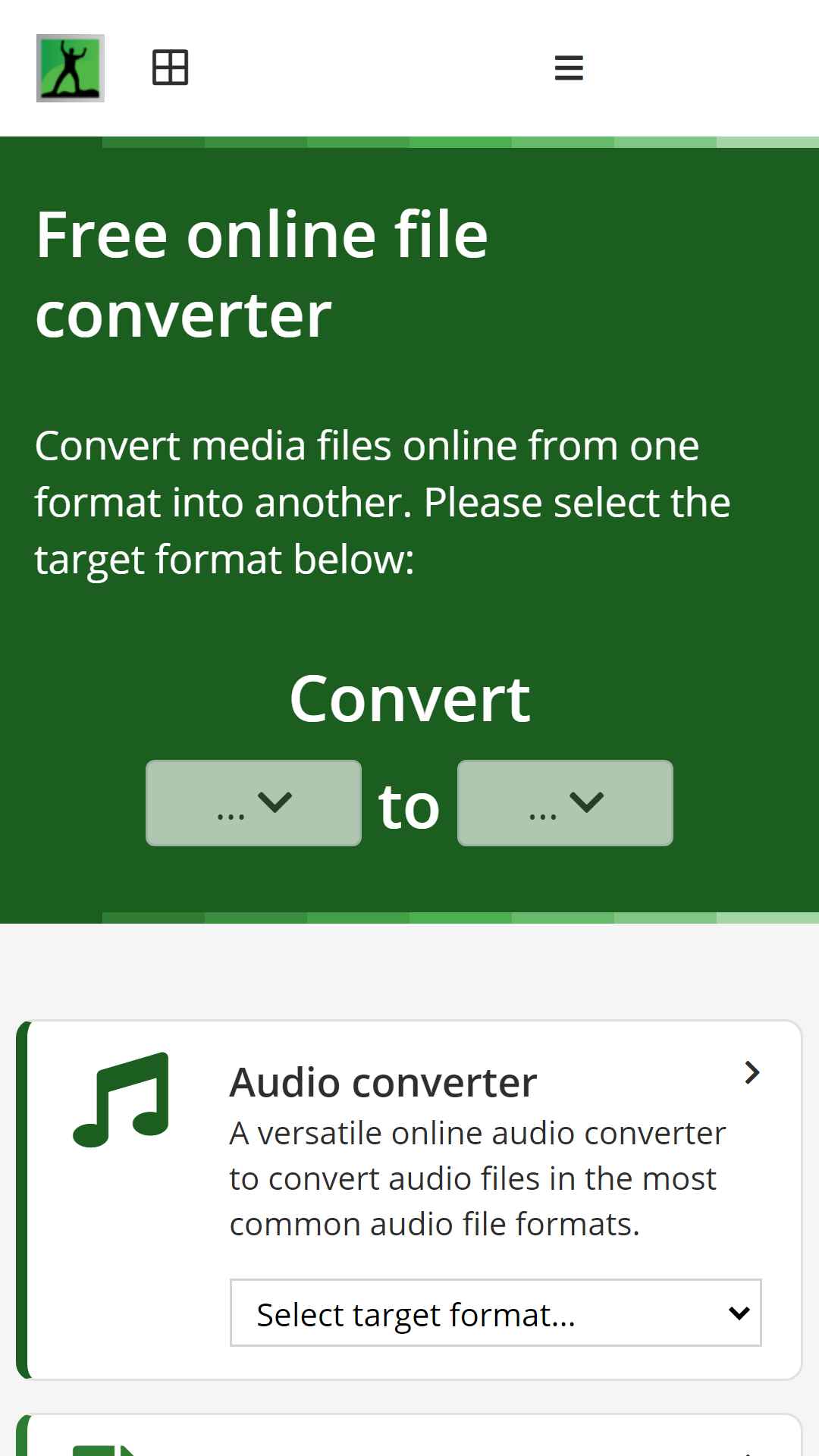Open the Select target format dropdown for audio
The width and height of the screenshot is (819, 1456).
point(496,1313)
